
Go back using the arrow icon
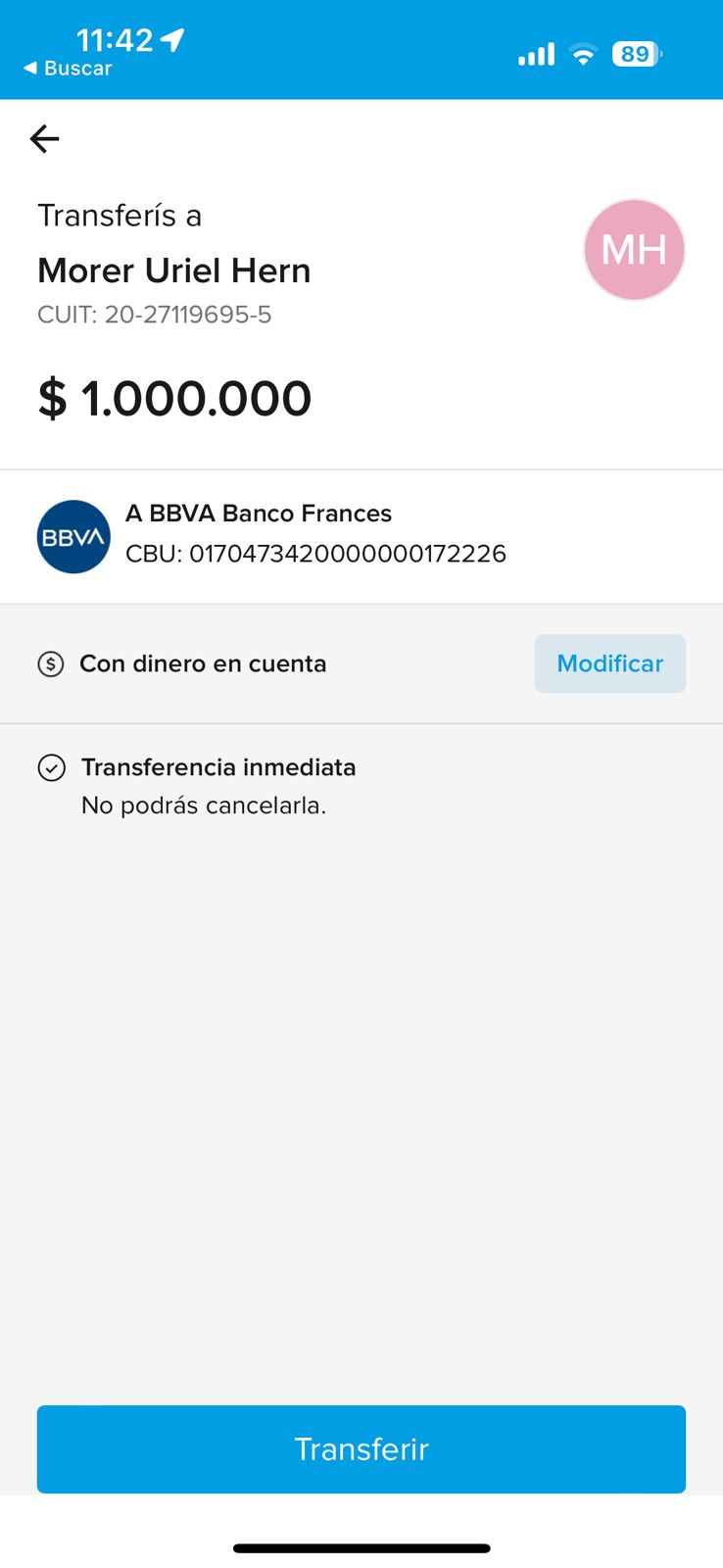(45, 139)
